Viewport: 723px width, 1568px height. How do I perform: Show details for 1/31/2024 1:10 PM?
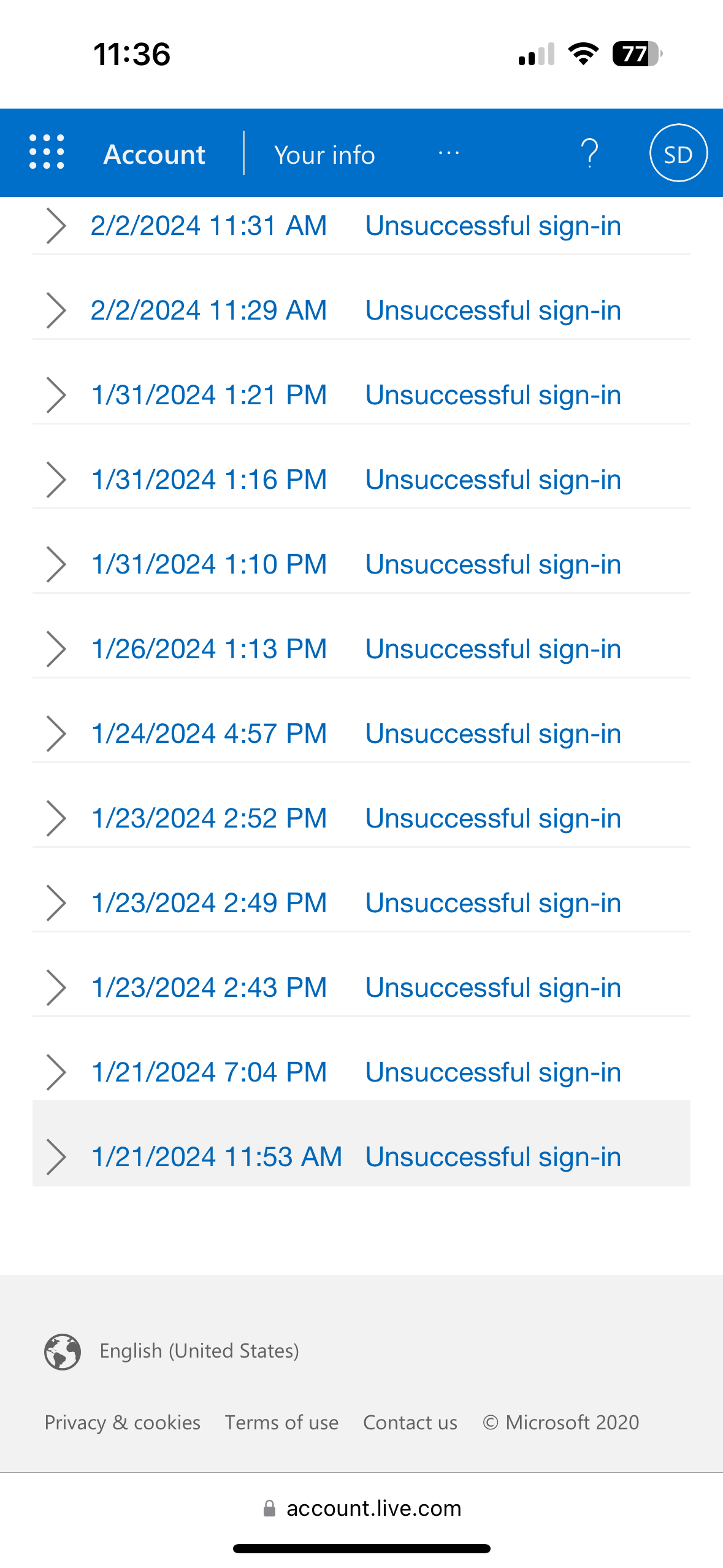56,564
